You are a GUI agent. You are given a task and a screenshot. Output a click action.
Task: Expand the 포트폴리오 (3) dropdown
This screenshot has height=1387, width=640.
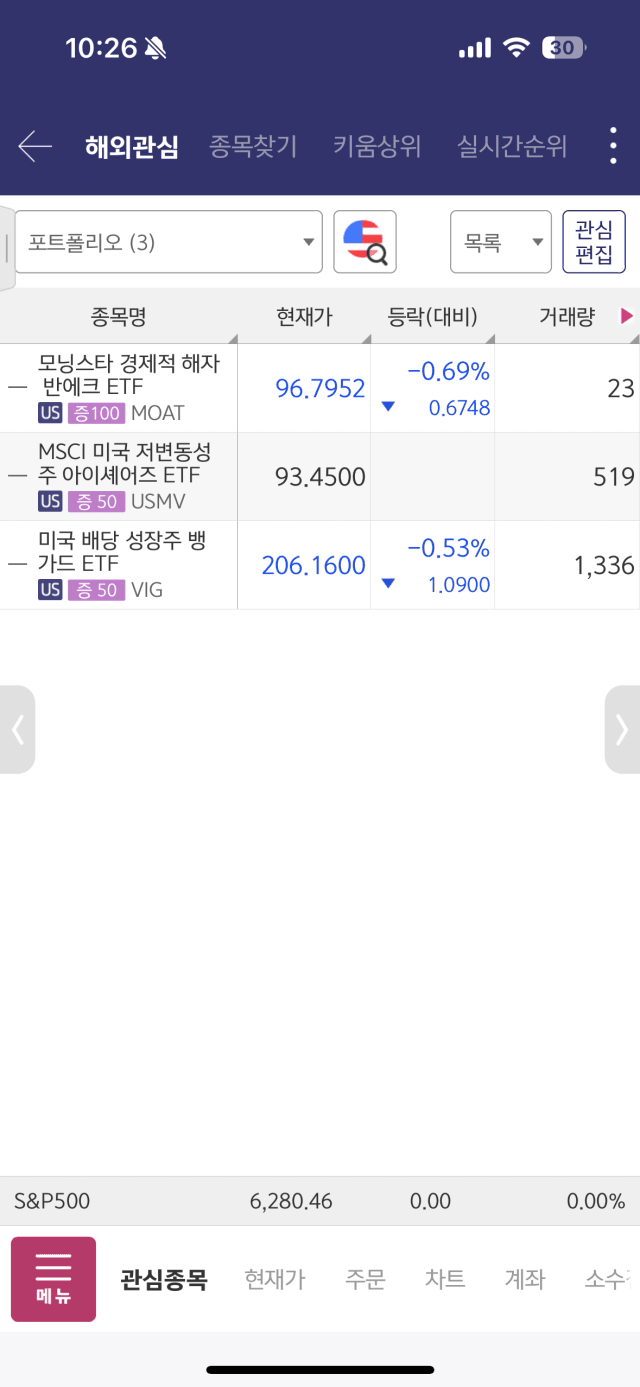pos(168,242)
